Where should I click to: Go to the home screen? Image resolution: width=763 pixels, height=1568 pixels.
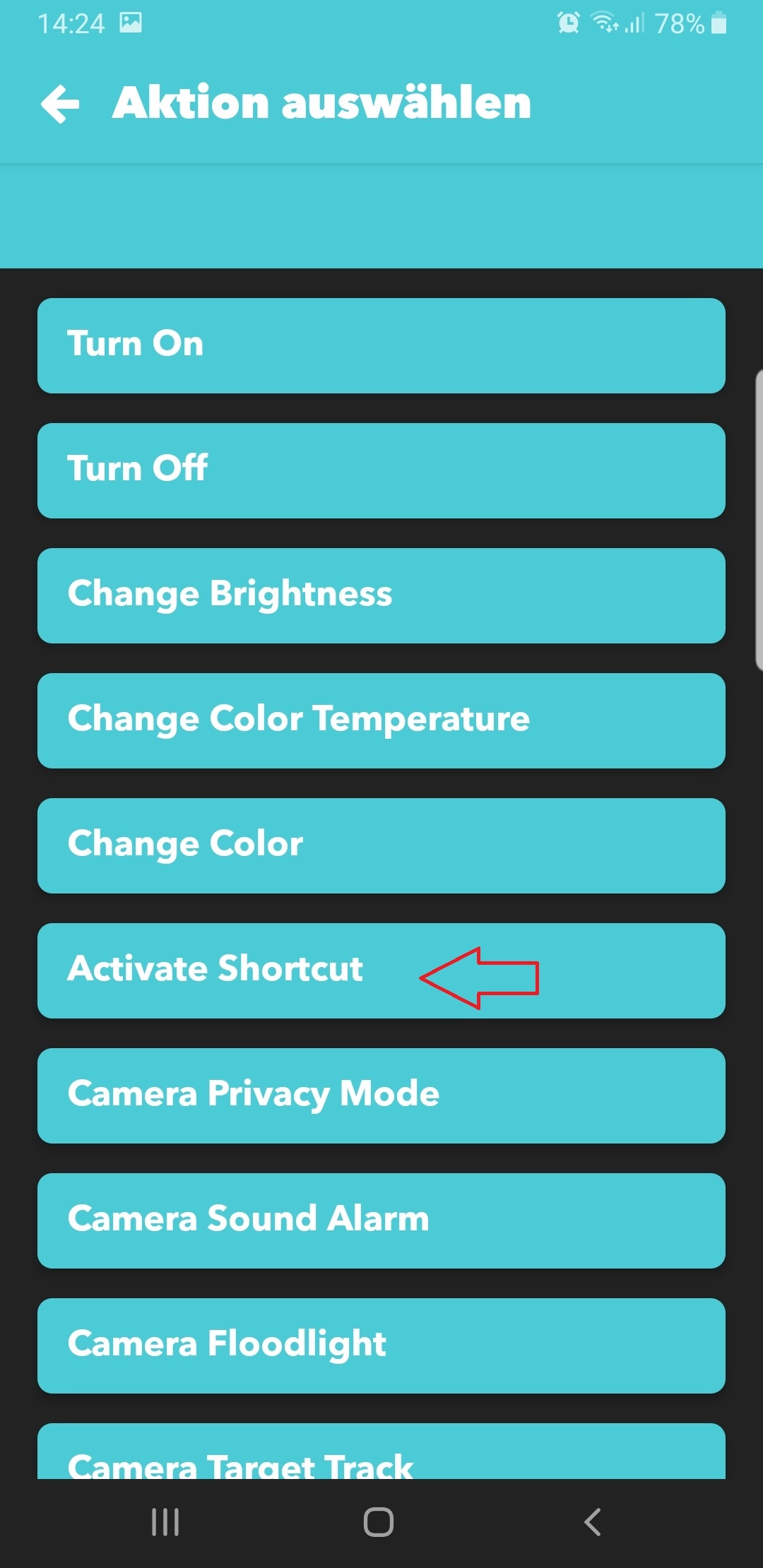click(x=379, y=1522)
